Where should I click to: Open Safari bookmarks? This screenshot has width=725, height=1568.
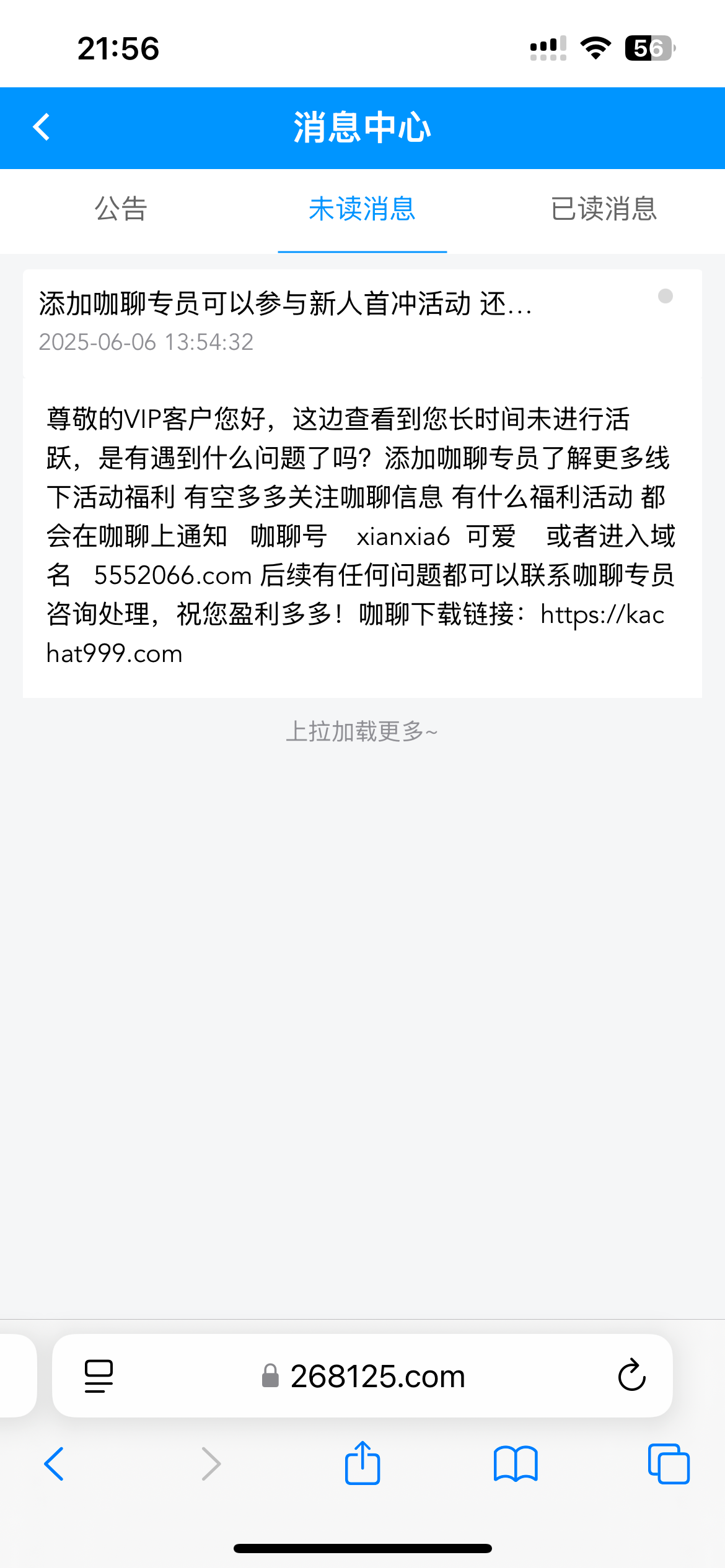[x=516, y=1464]
